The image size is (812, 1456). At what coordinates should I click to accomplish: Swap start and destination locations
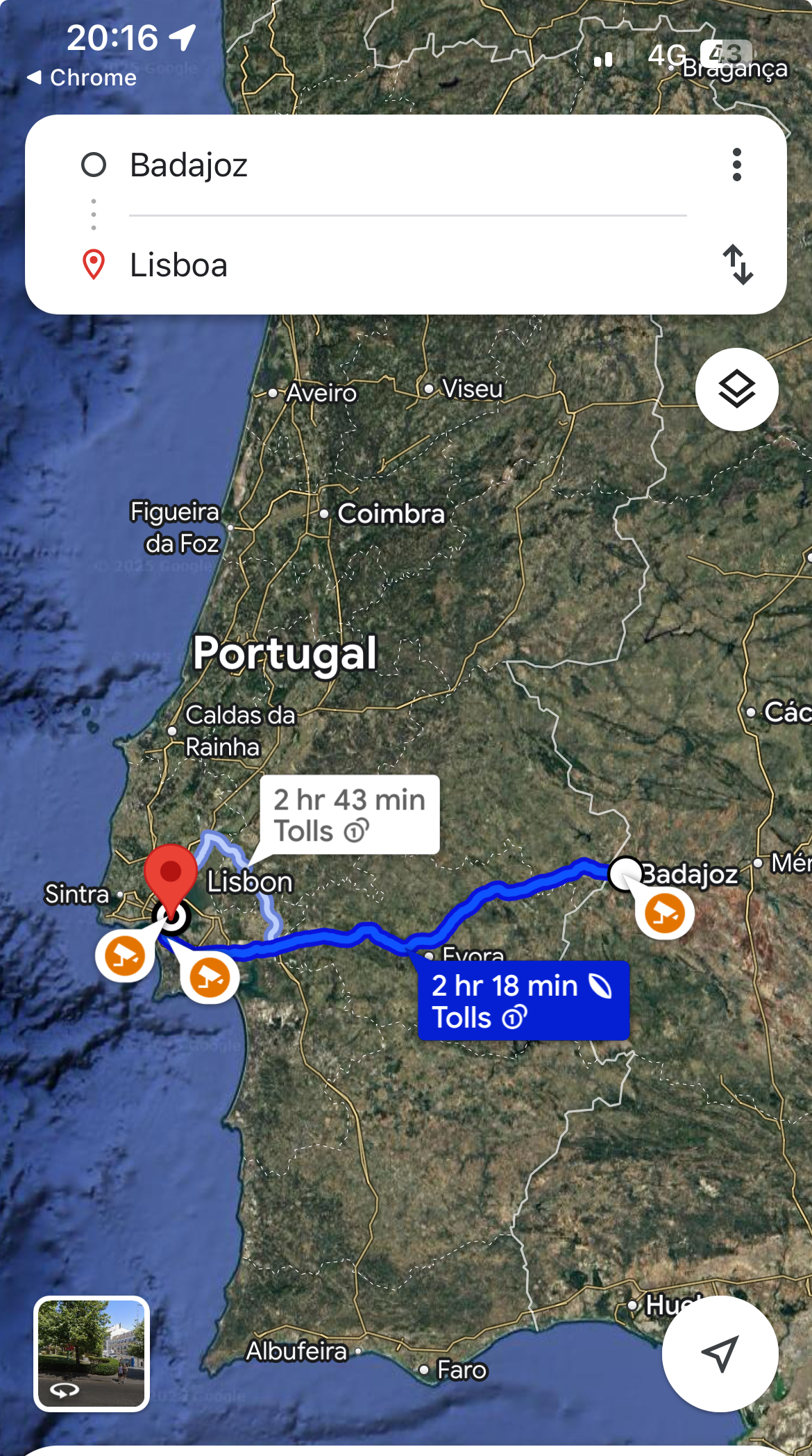click(x=737, y=265)
